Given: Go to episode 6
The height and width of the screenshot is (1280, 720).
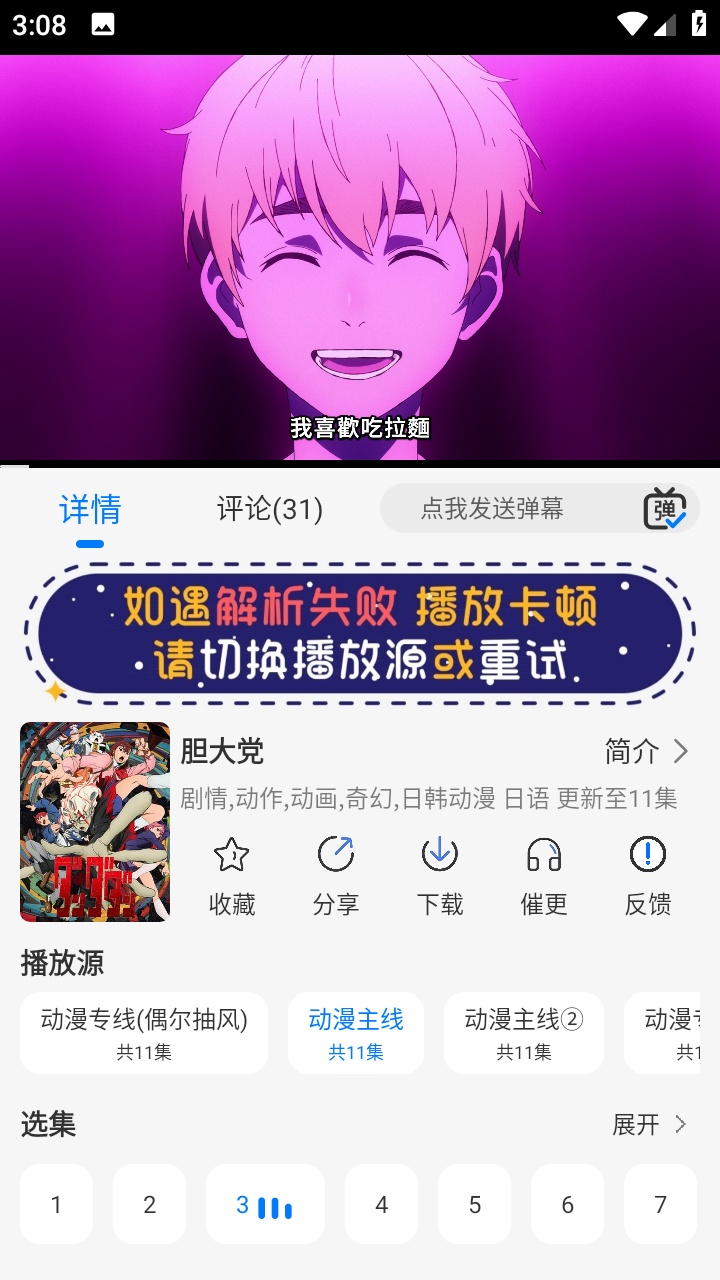Looking at the screenshot, I should point(567,1204).
